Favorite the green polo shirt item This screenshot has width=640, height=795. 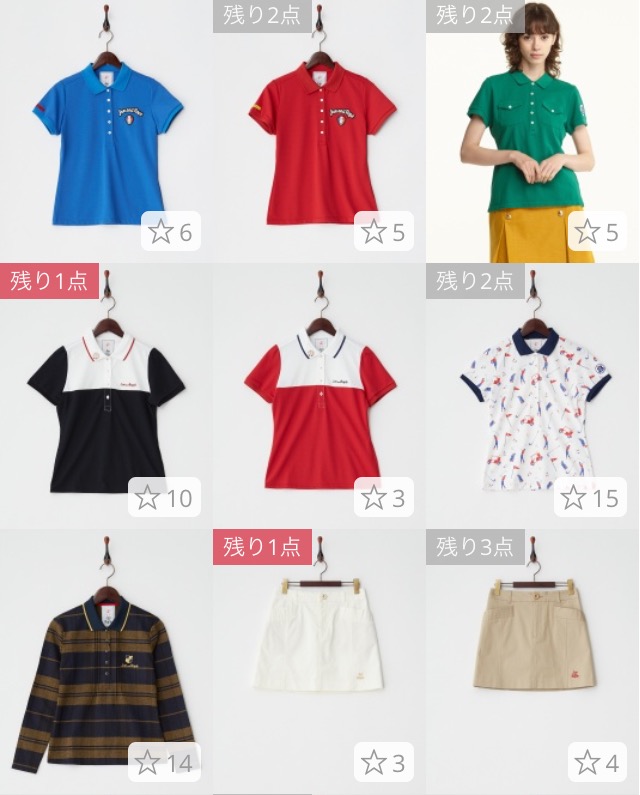click(x=597, y=232)
